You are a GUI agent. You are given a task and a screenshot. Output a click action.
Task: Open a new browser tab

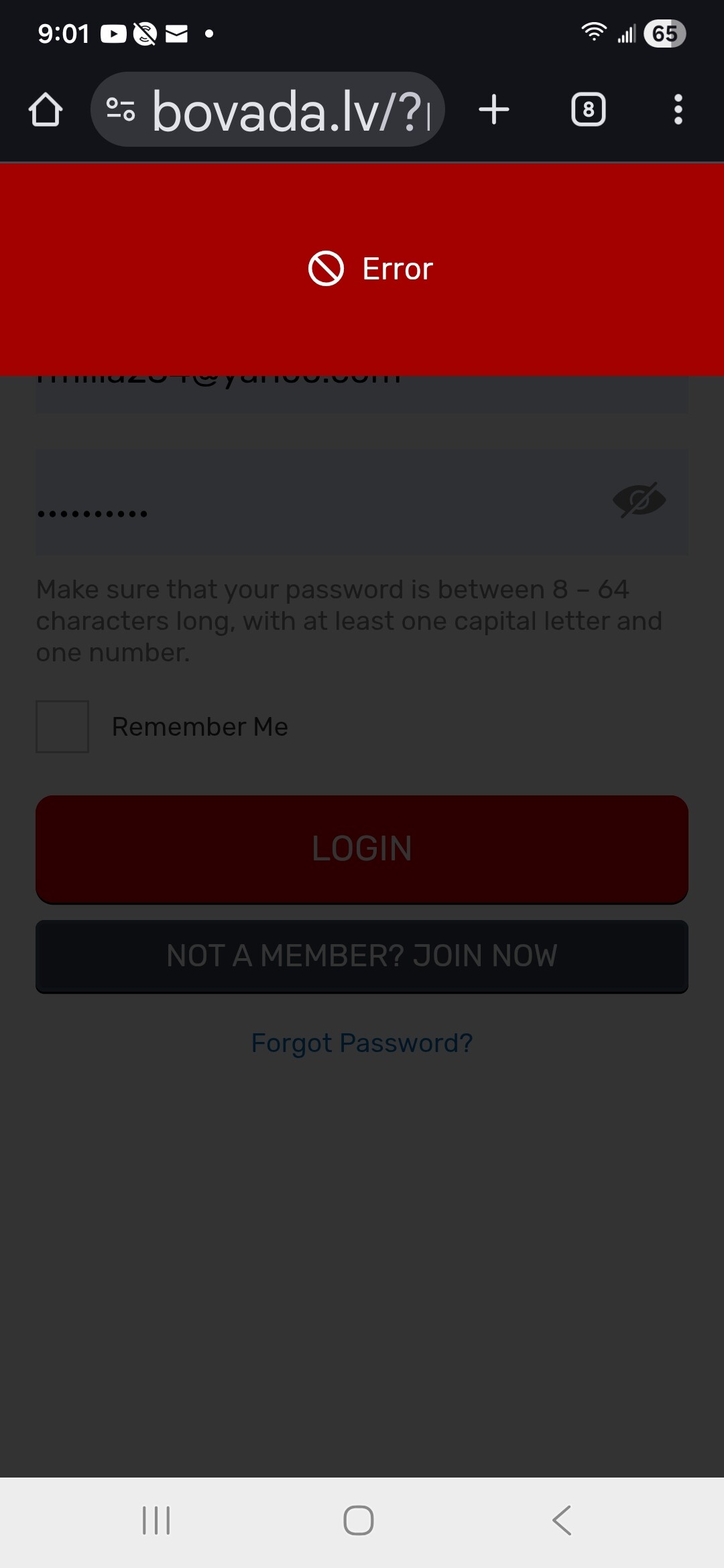pyautogui.click(x=494, y=110)
